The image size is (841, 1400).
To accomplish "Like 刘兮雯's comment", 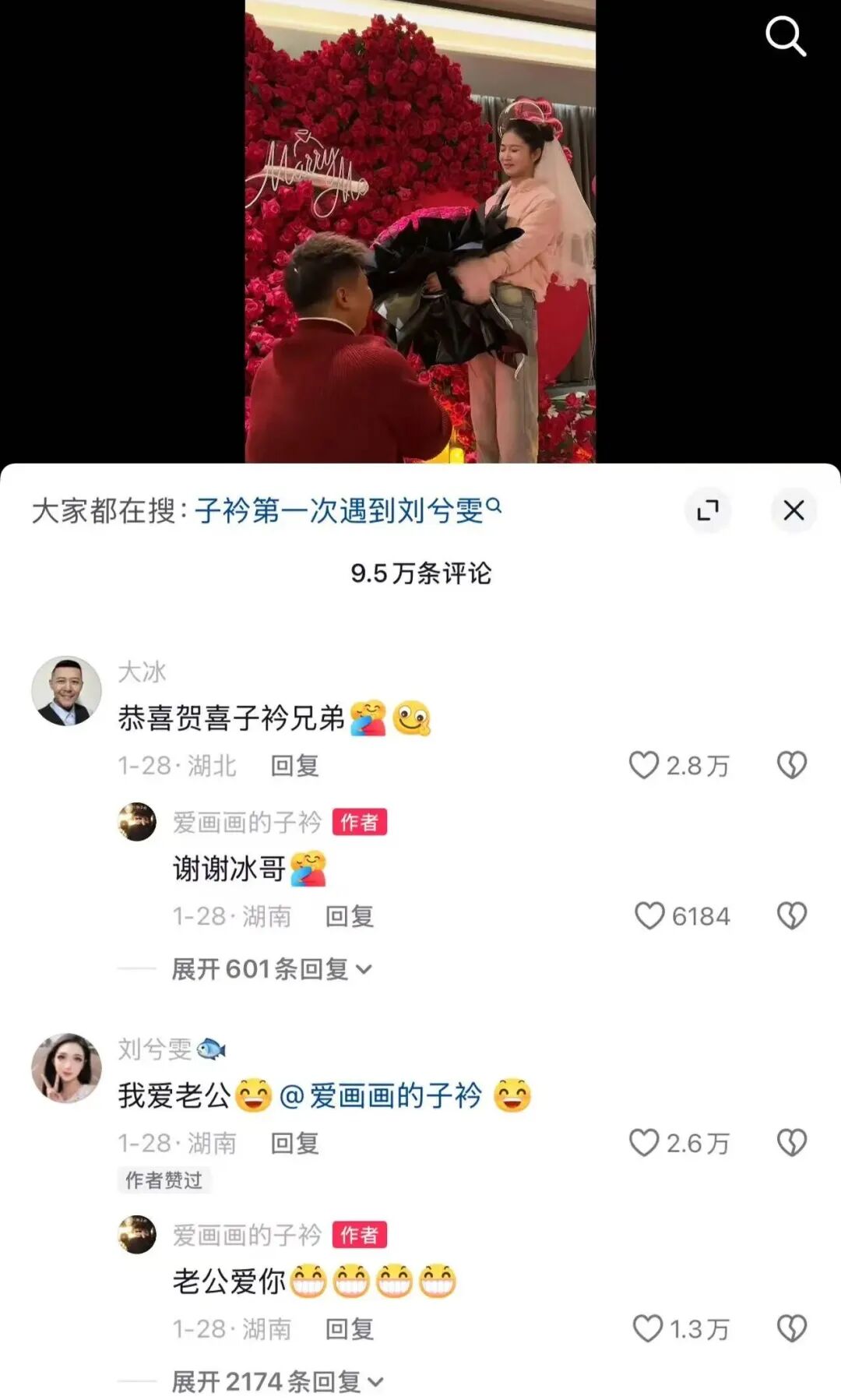I will coord(645,1143).
